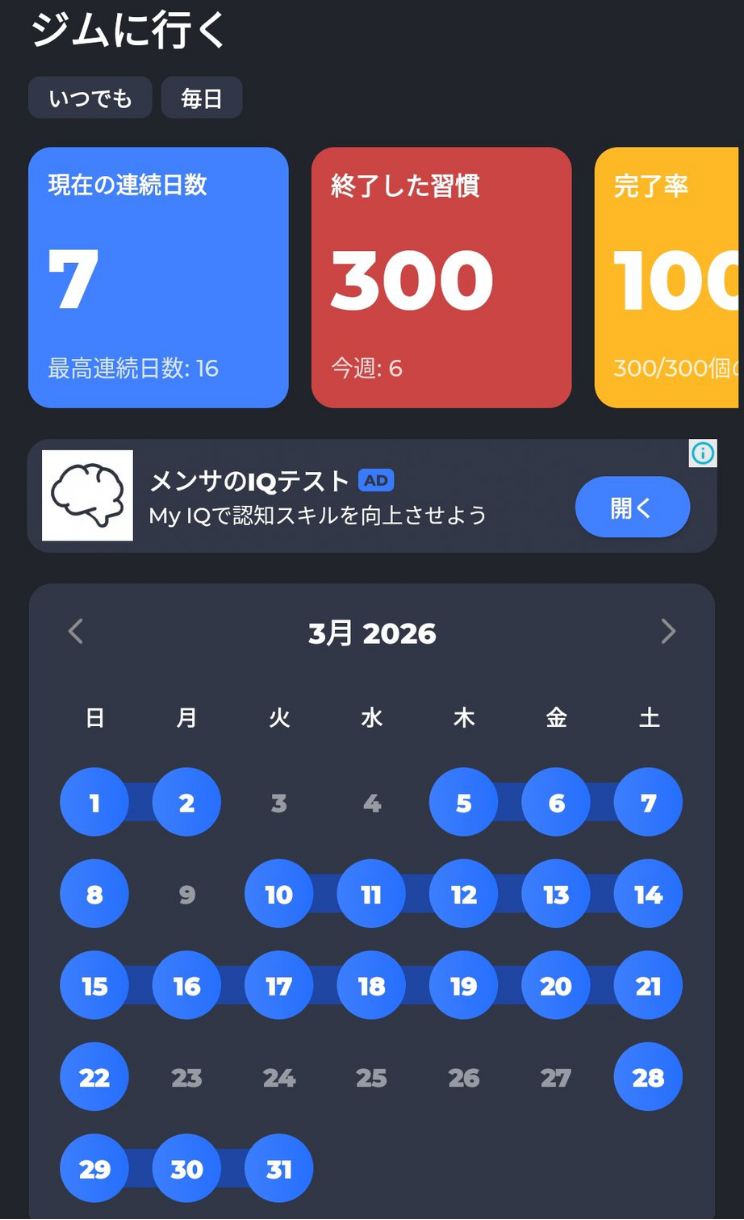
Task: Select March 3 on the calendar
Action: pos(279,802)
